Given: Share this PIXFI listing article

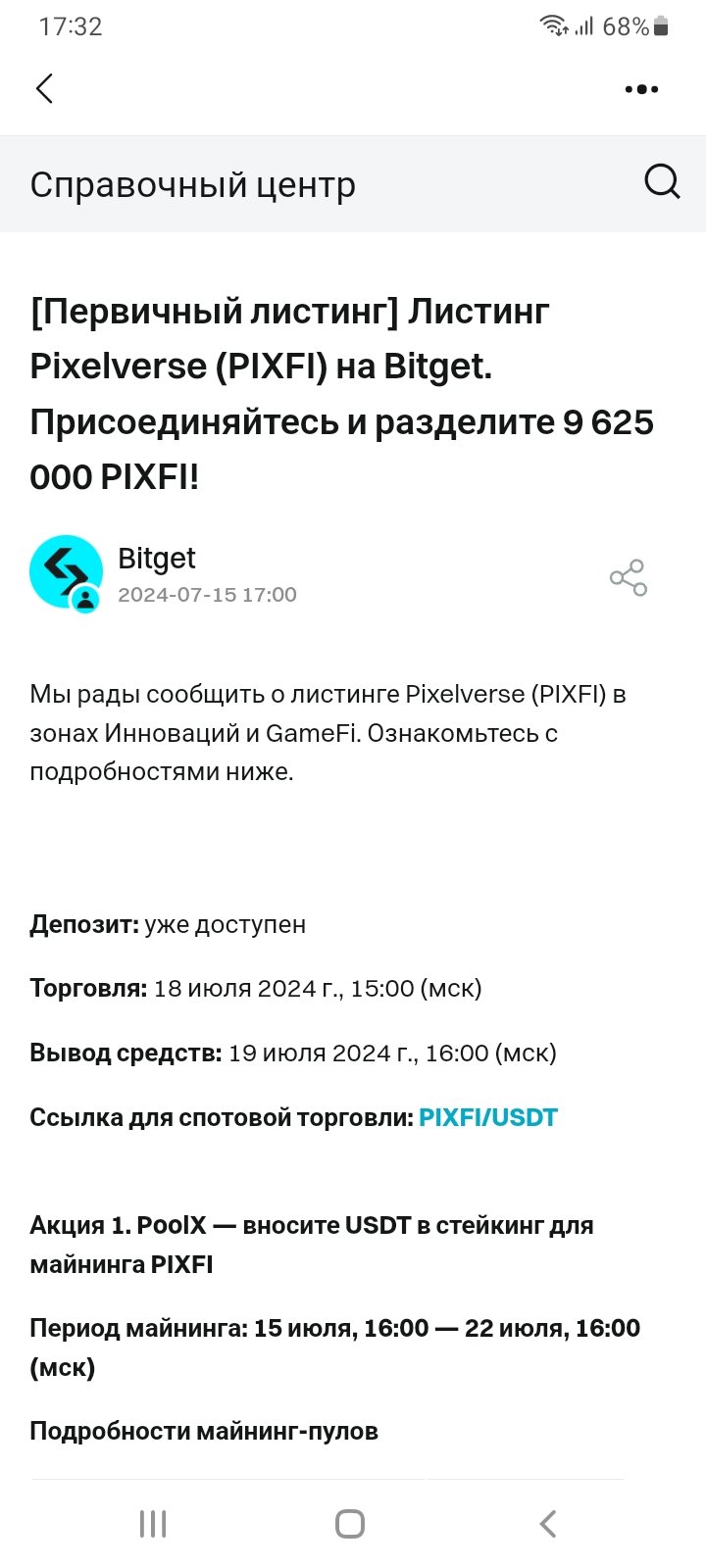Looking at the screenshot, I should pyautogui.click(x=629, y=578).
